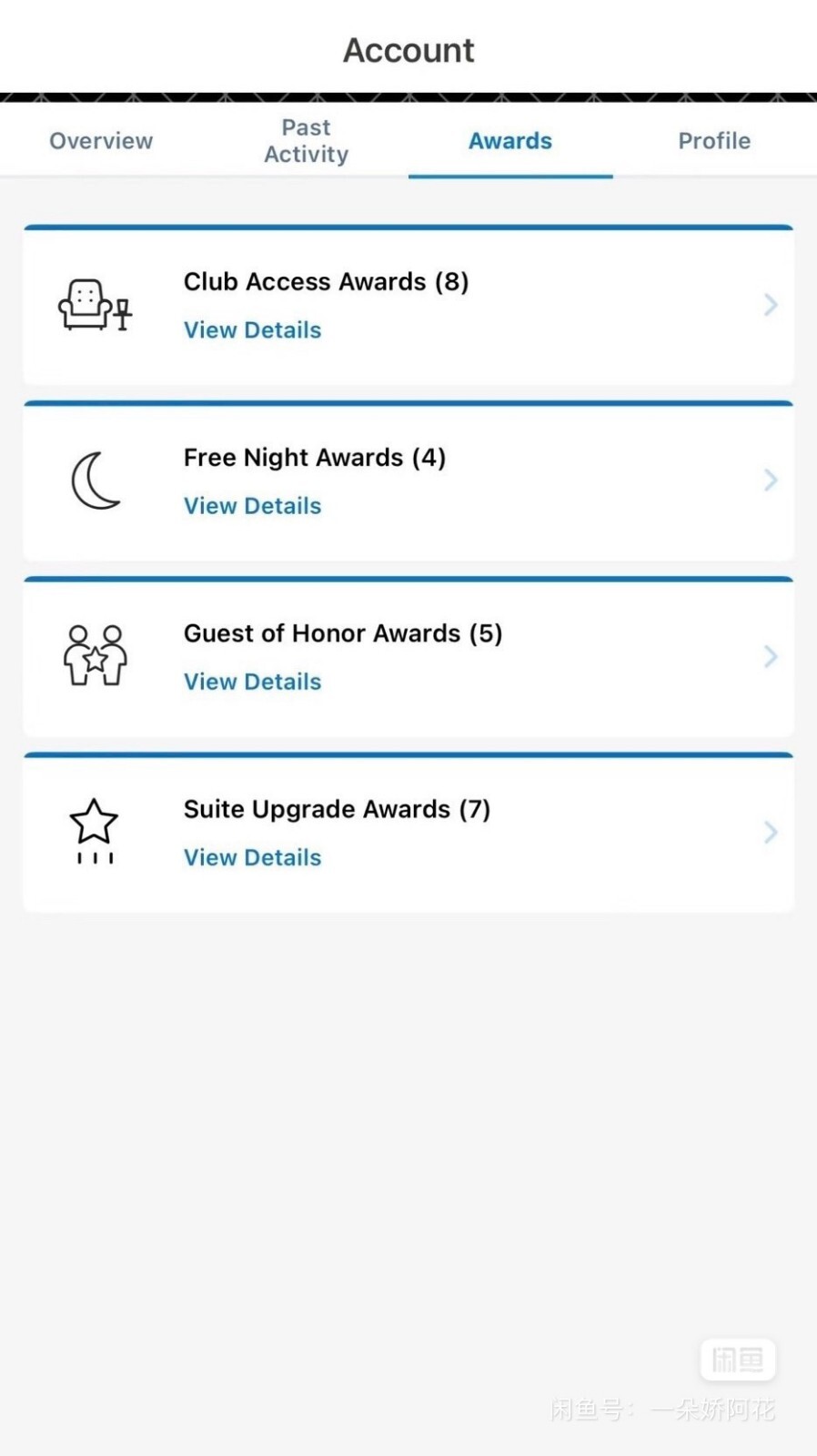The height and width of the screenshot is (1456, 817).
Task: Expand the Suite Upgrade Awards chevron
Action: [771, 832]
